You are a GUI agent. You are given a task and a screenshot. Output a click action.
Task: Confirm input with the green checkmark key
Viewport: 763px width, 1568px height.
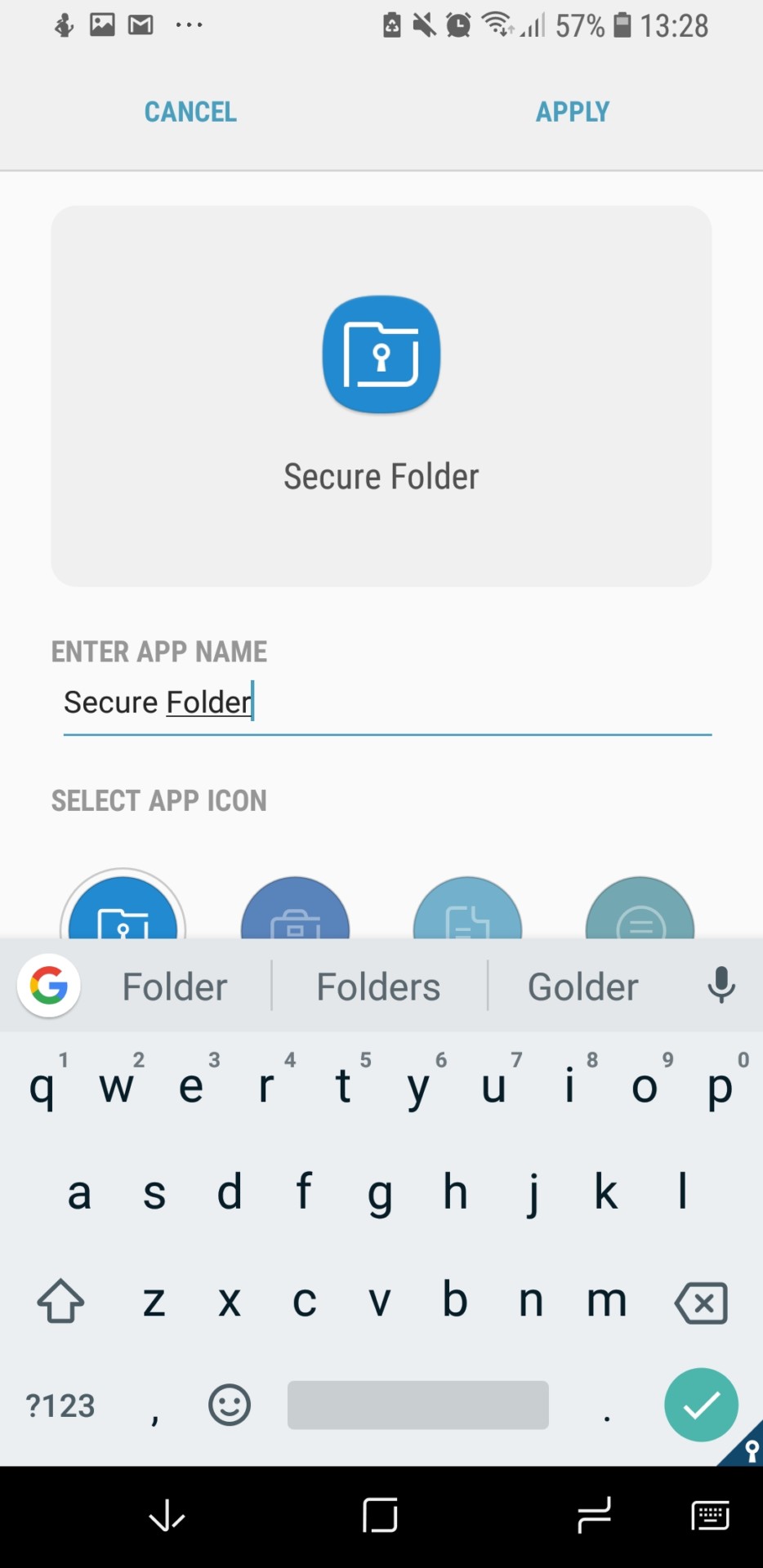701,1405
